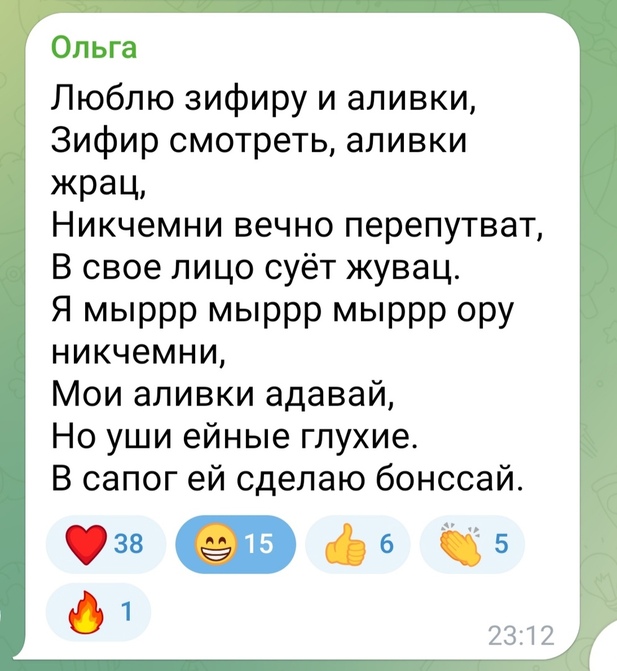617x671 pixels.
Task: Remove the grinning emoji reaction with 15
Action: (x=235, y=543)
